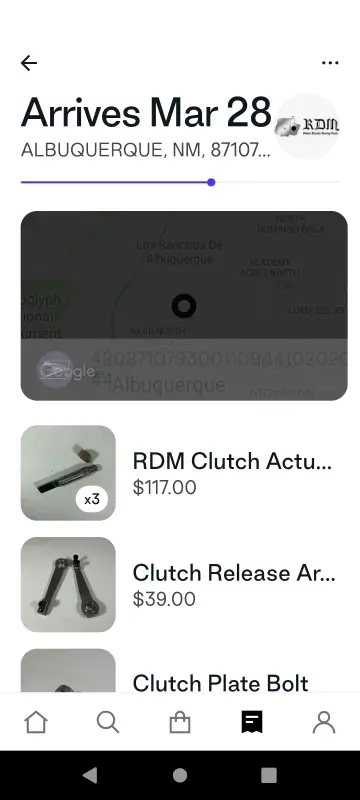Image resolution: width=360 pixels, height=800 pixels.
Task: Open the RDM store logo
Action: coord(307,126)
